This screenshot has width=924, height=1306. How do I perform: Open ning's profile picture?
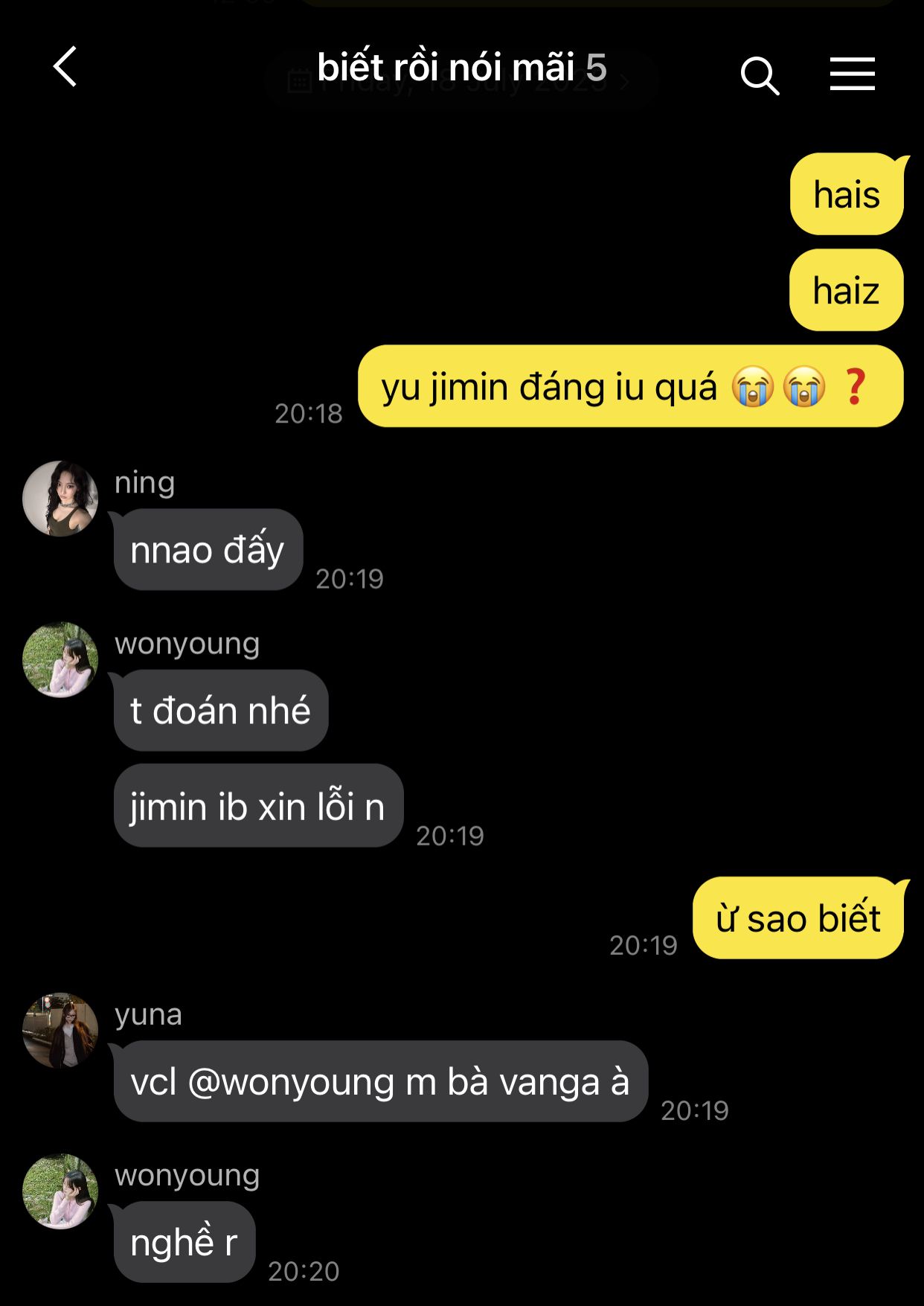[60, 499]
